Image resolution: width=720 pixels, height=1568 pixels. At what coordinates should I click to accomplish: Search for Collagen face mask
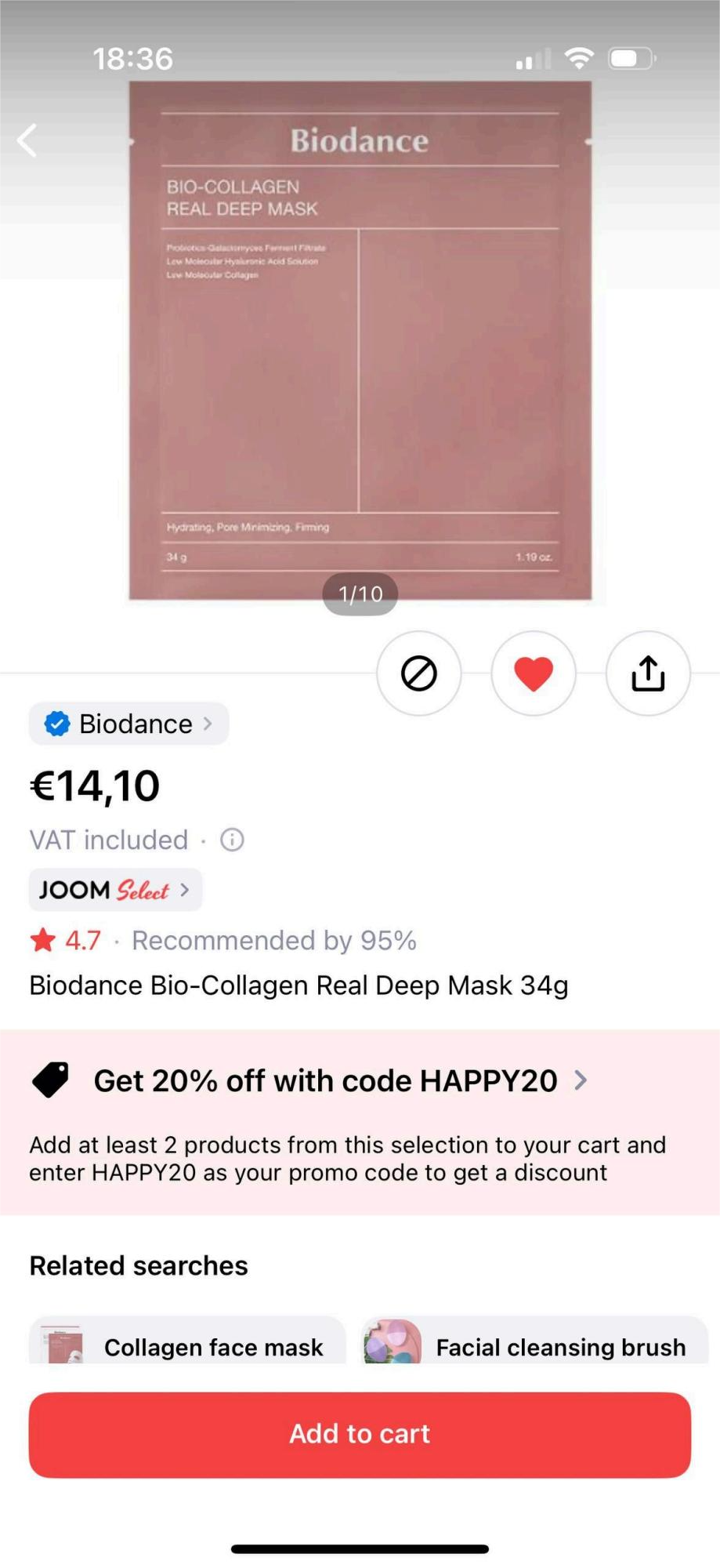(x=187, y=1346)
